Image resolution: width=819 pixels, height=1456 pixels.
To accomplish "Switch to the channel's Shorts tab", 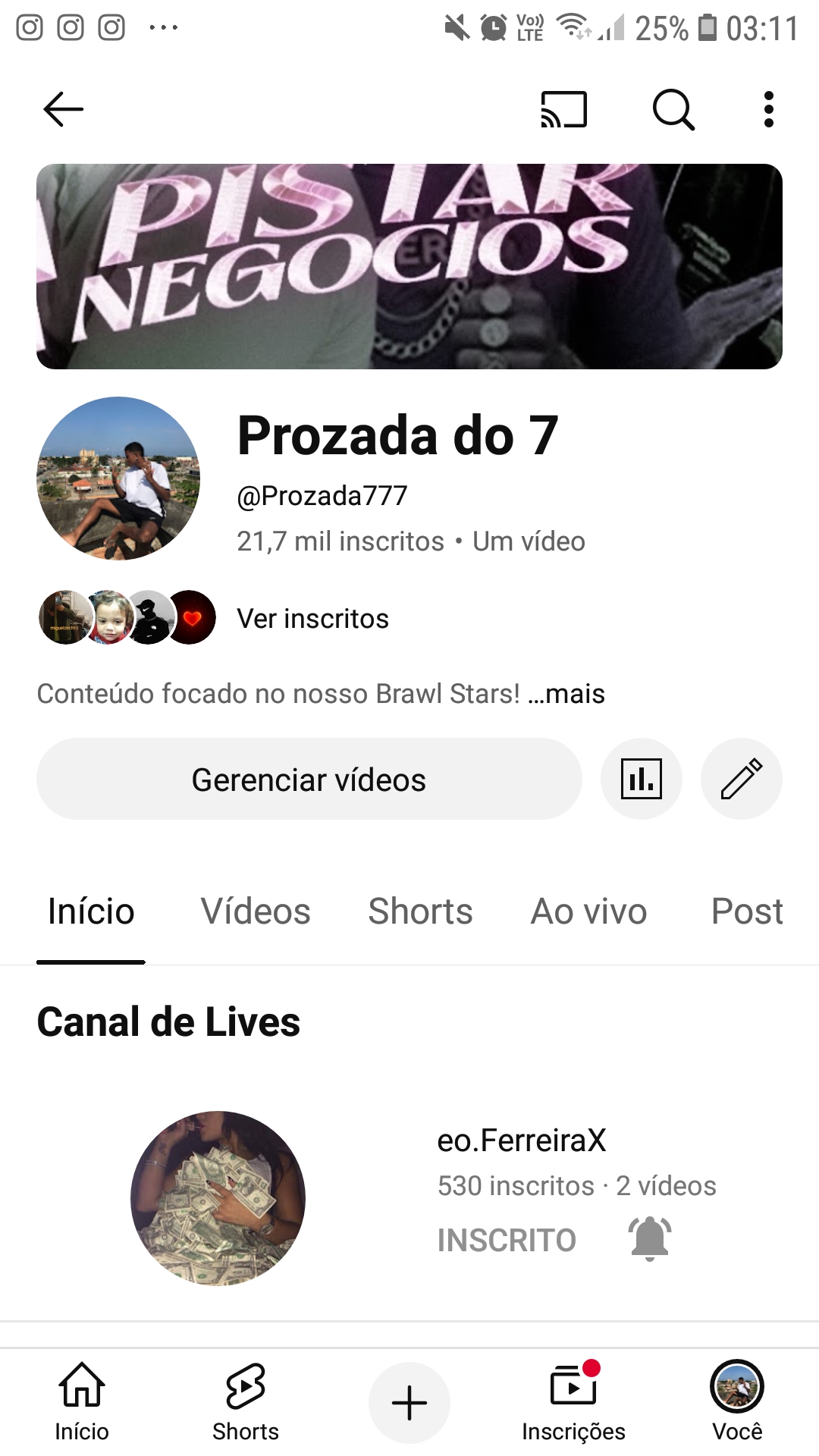I will point(420,912).
